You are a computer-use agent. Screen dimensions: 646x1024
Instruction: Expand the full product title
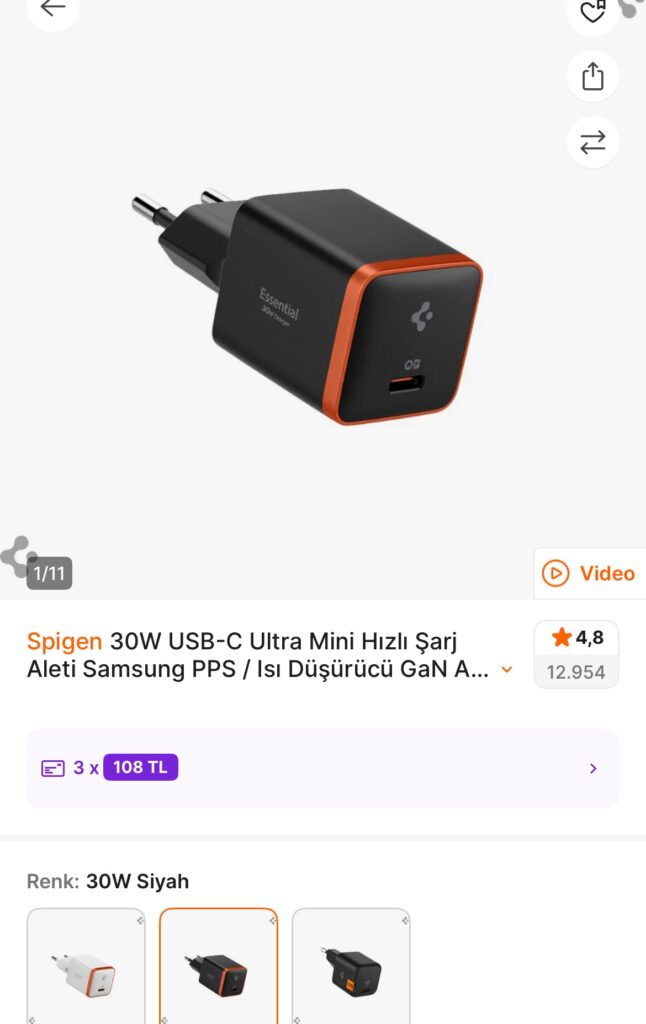(507, 670)
